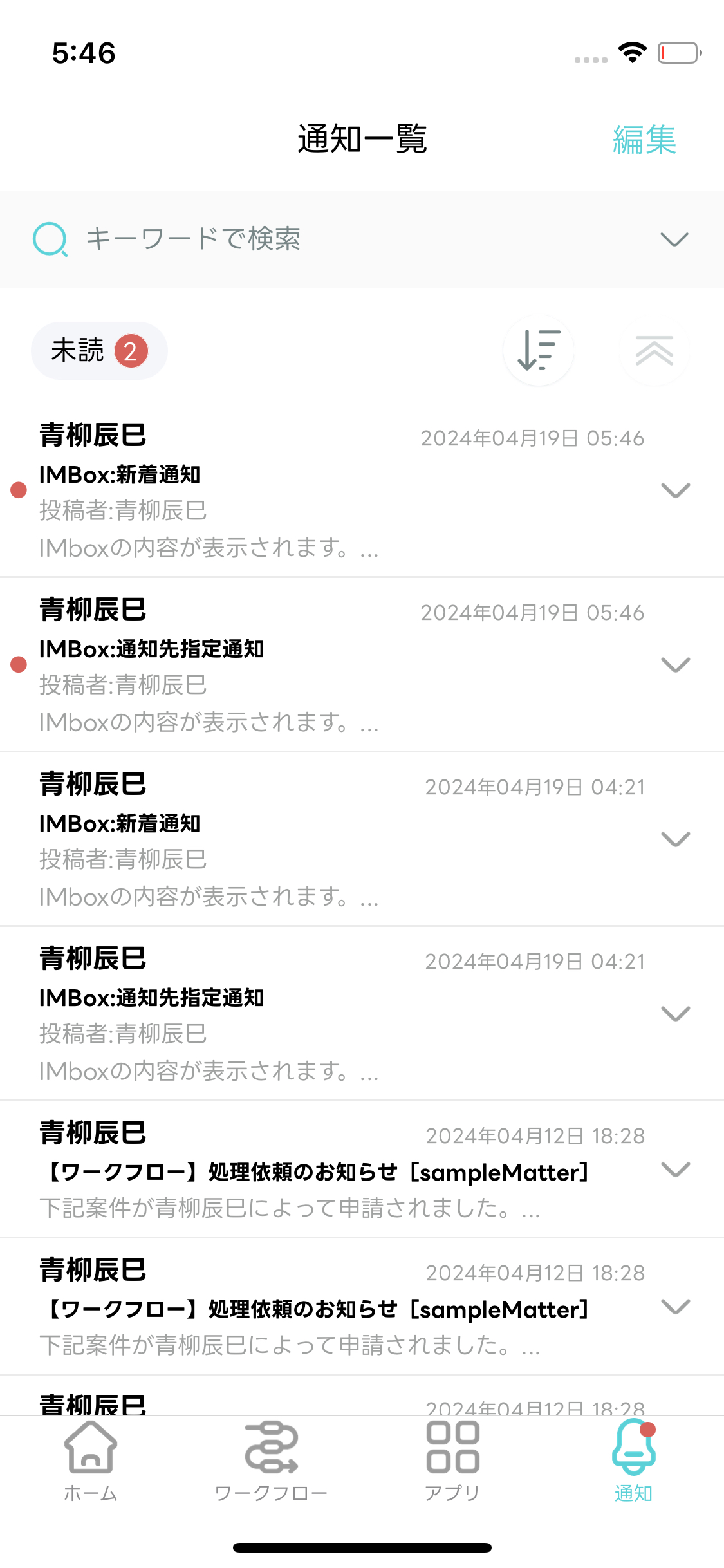This screenshot has height=1568, width=724.
Task: Open the 04:21 IMBox:新着通知 notification
Action: [x=322, y=840]
